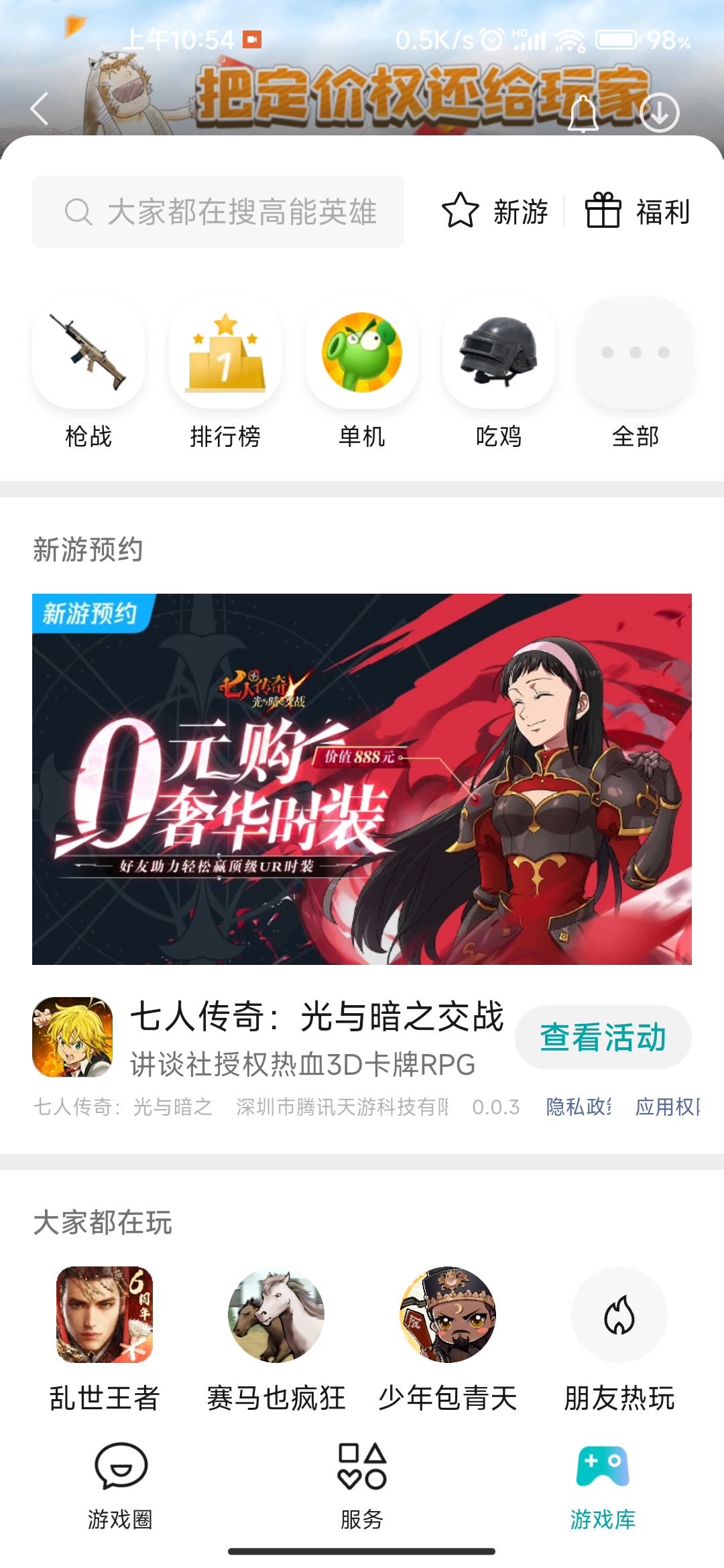Open the 应用权限 permissions link
The width and height of the screenshot is (724, 1568).
[667, 1106]
